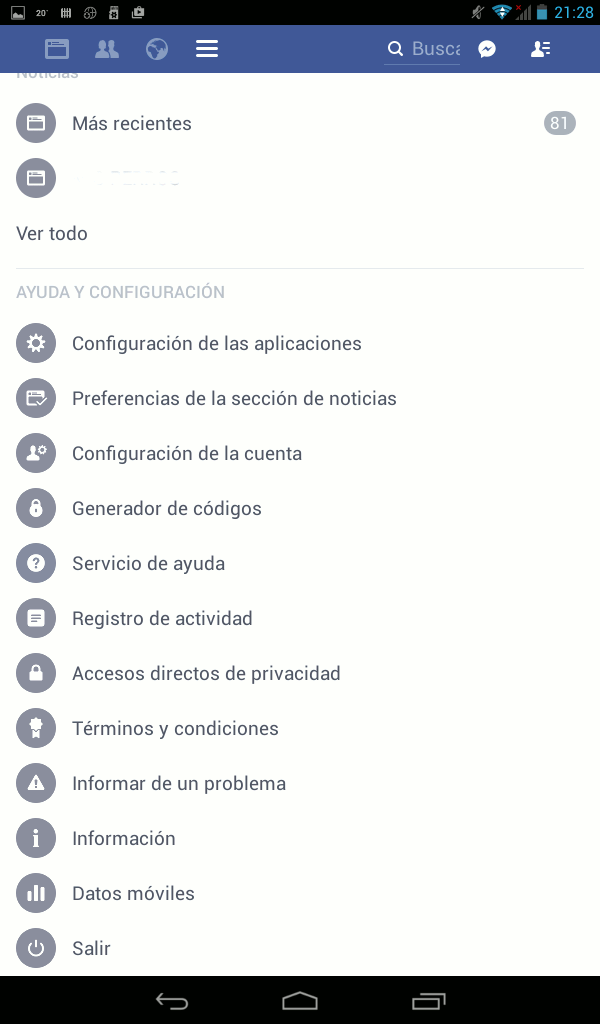Open Configuración de las aplicaciones
This screenshot has height=1024, width=600.
217,344
